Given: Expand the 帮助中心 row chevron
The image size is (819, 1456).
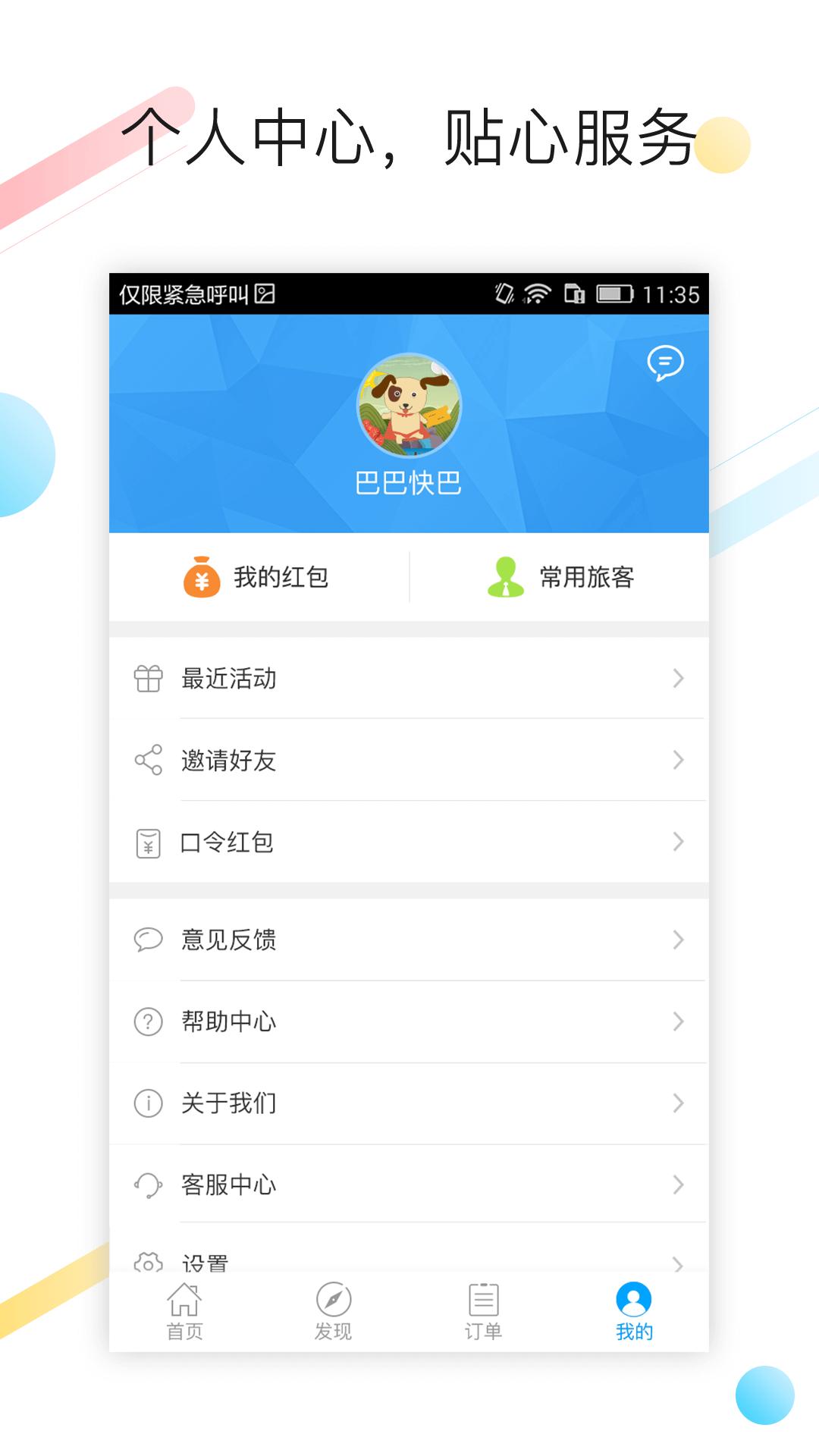Looking at the screenshot, I should (x=677, y=1021).
